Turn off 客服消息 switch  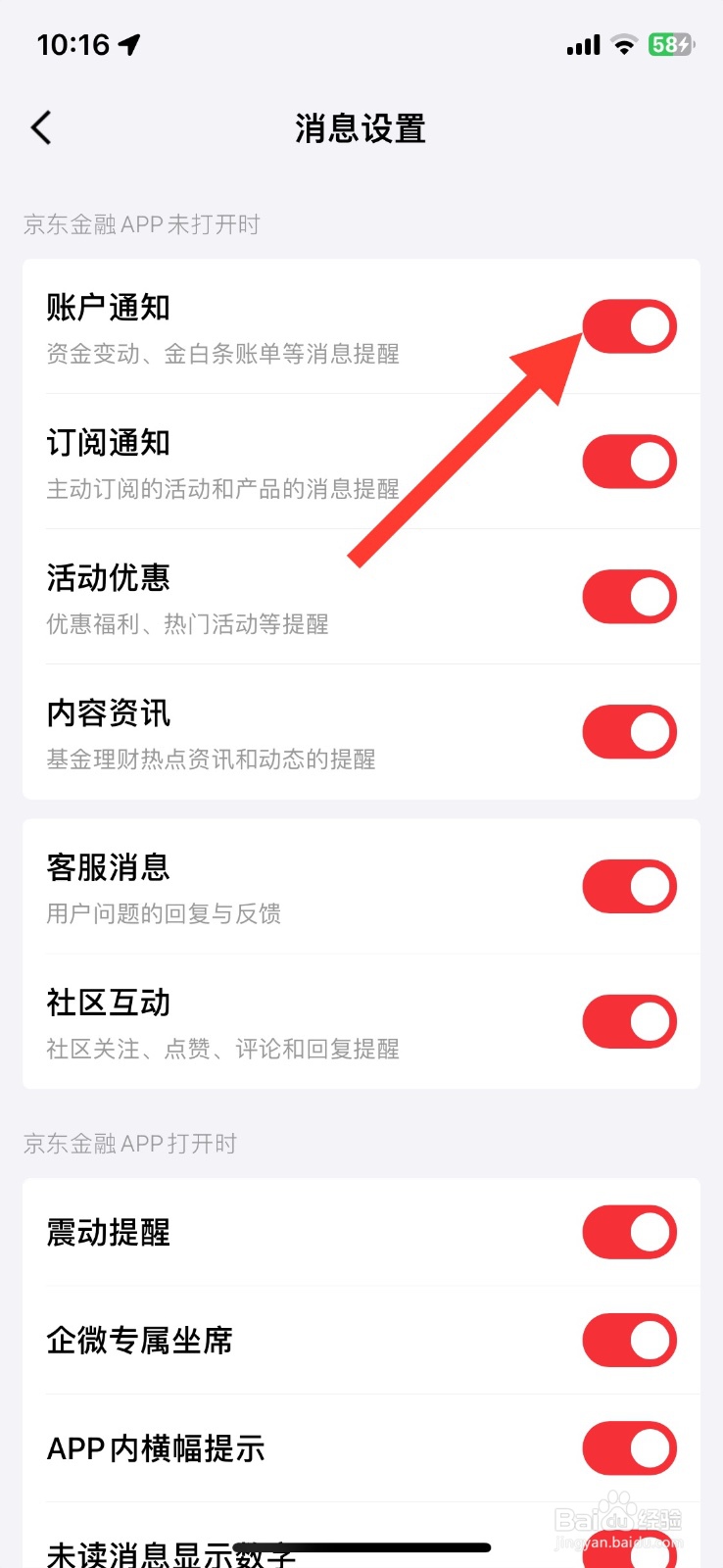(x=628, y=886)
